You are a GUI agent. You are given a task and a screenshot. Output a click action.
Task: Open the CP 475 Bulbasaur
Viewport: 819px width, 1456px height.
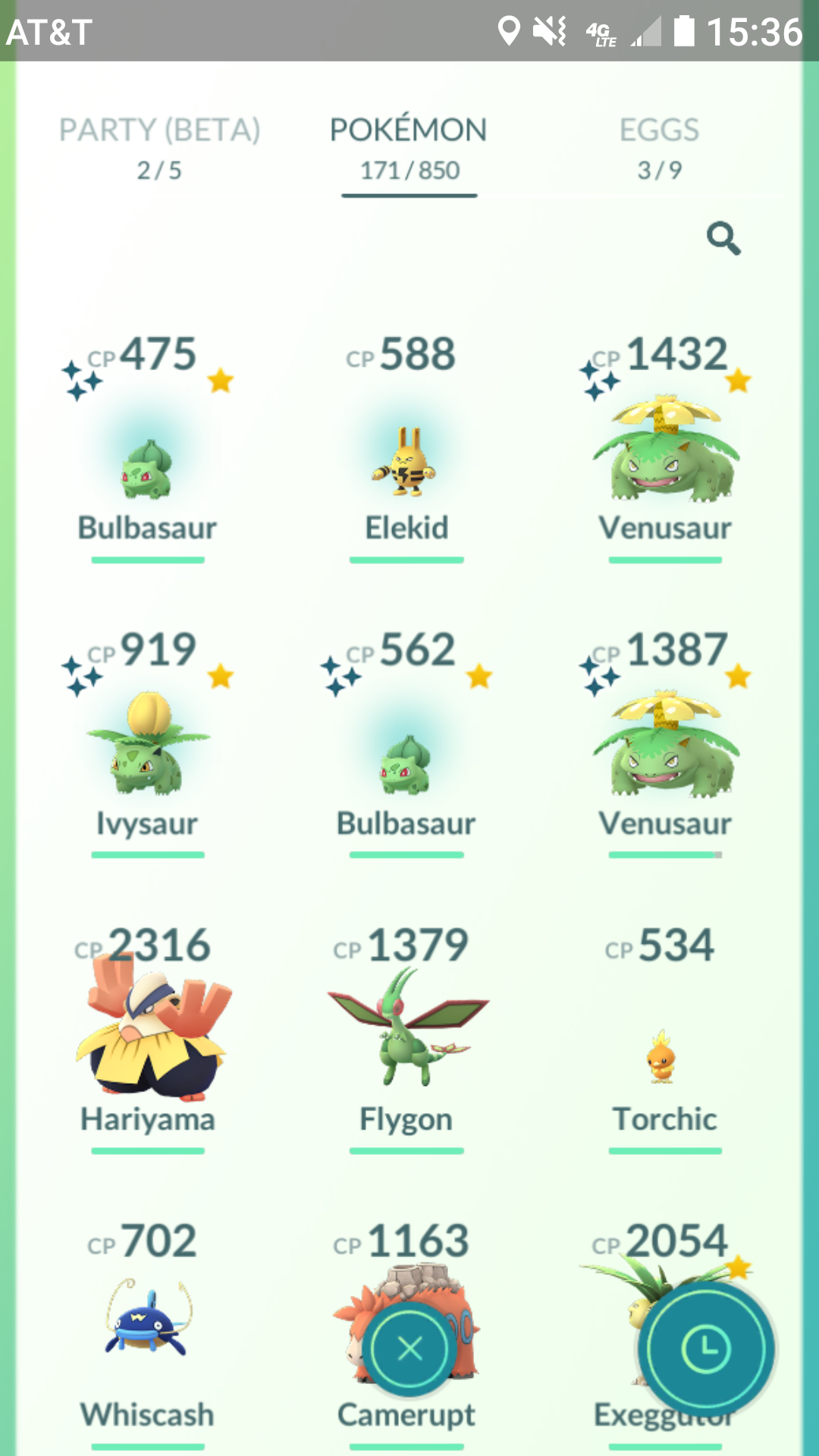148,448
